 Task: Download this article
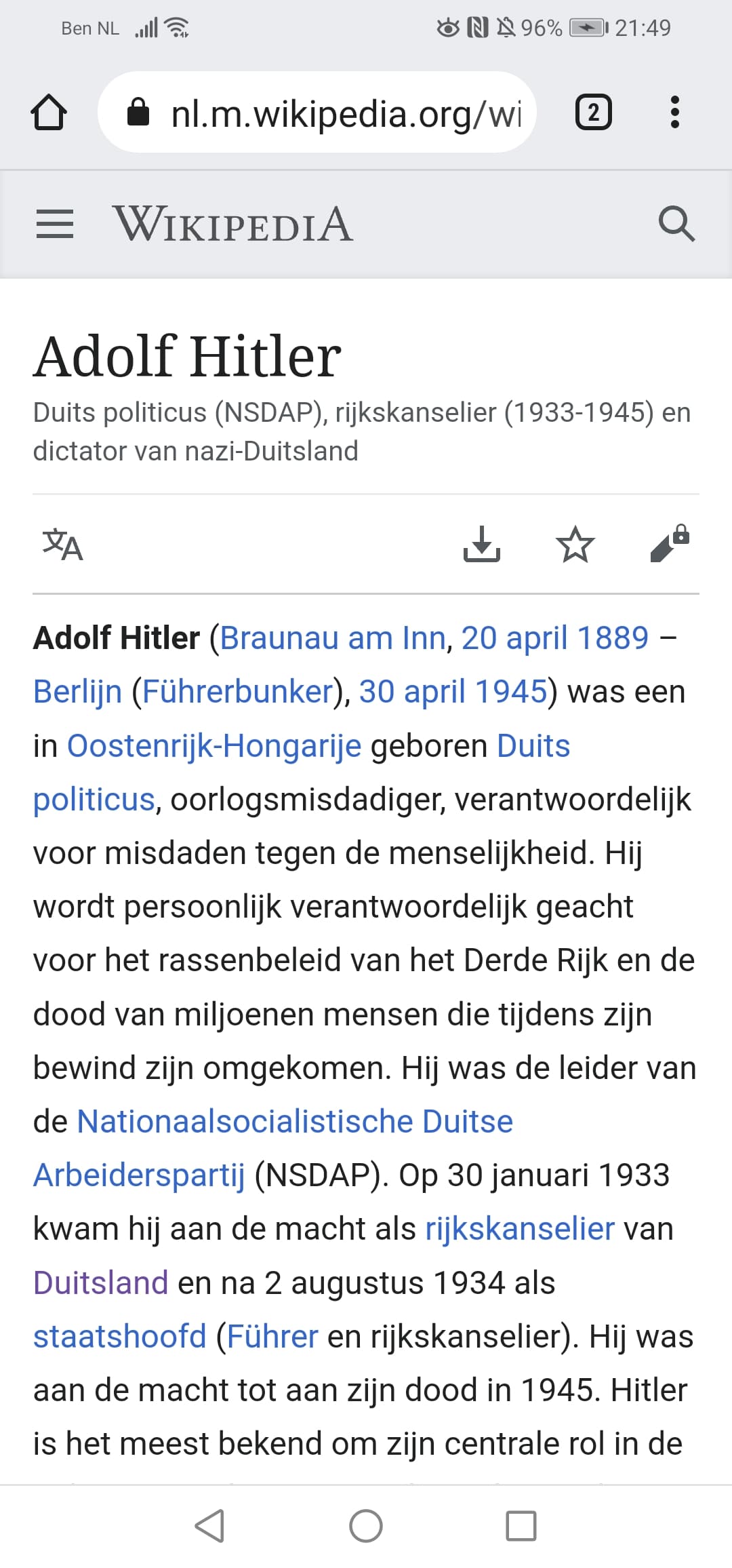[x=482, y=544]
